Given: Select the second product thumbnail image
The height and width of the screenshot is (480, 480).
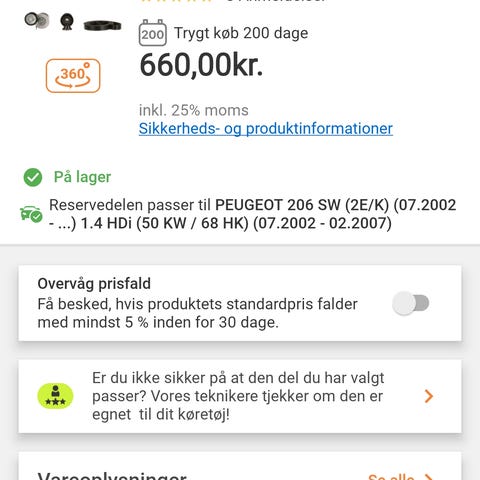Looking at the screenshot, I should (67, 22).
